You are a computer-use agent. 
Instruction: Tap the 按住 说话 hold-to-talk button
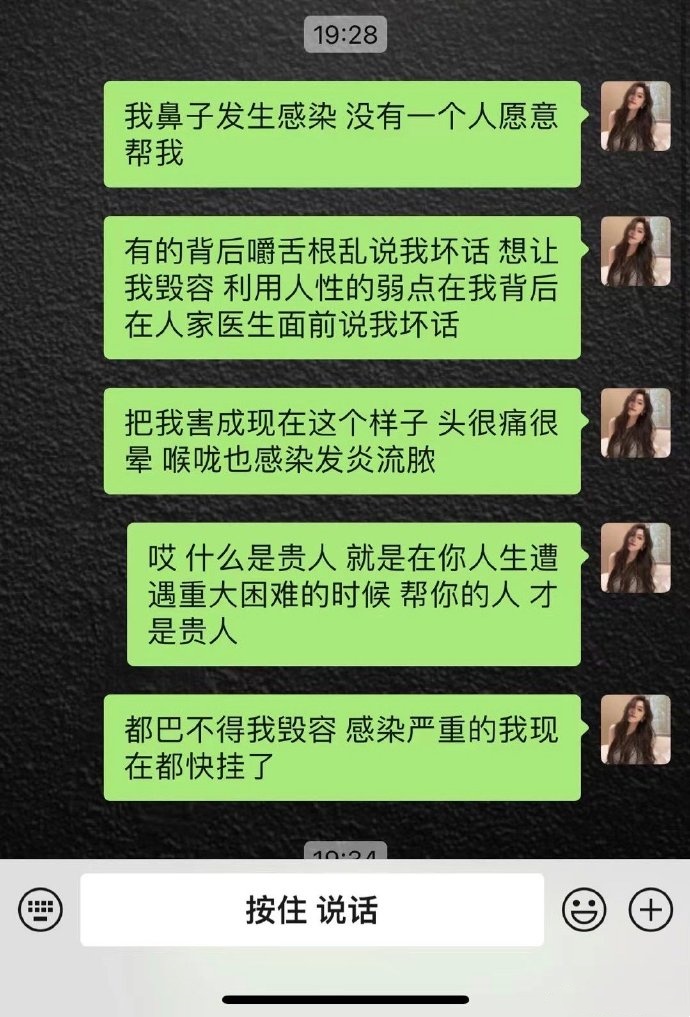[x=312, y=910]
